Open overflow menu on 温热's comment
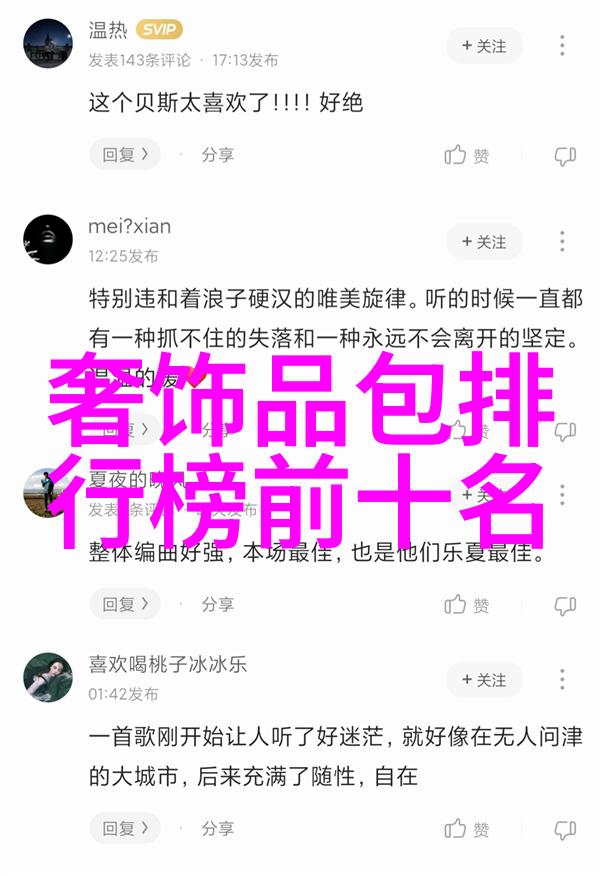Viewport: 600px width, 876px height. [563, 46]
